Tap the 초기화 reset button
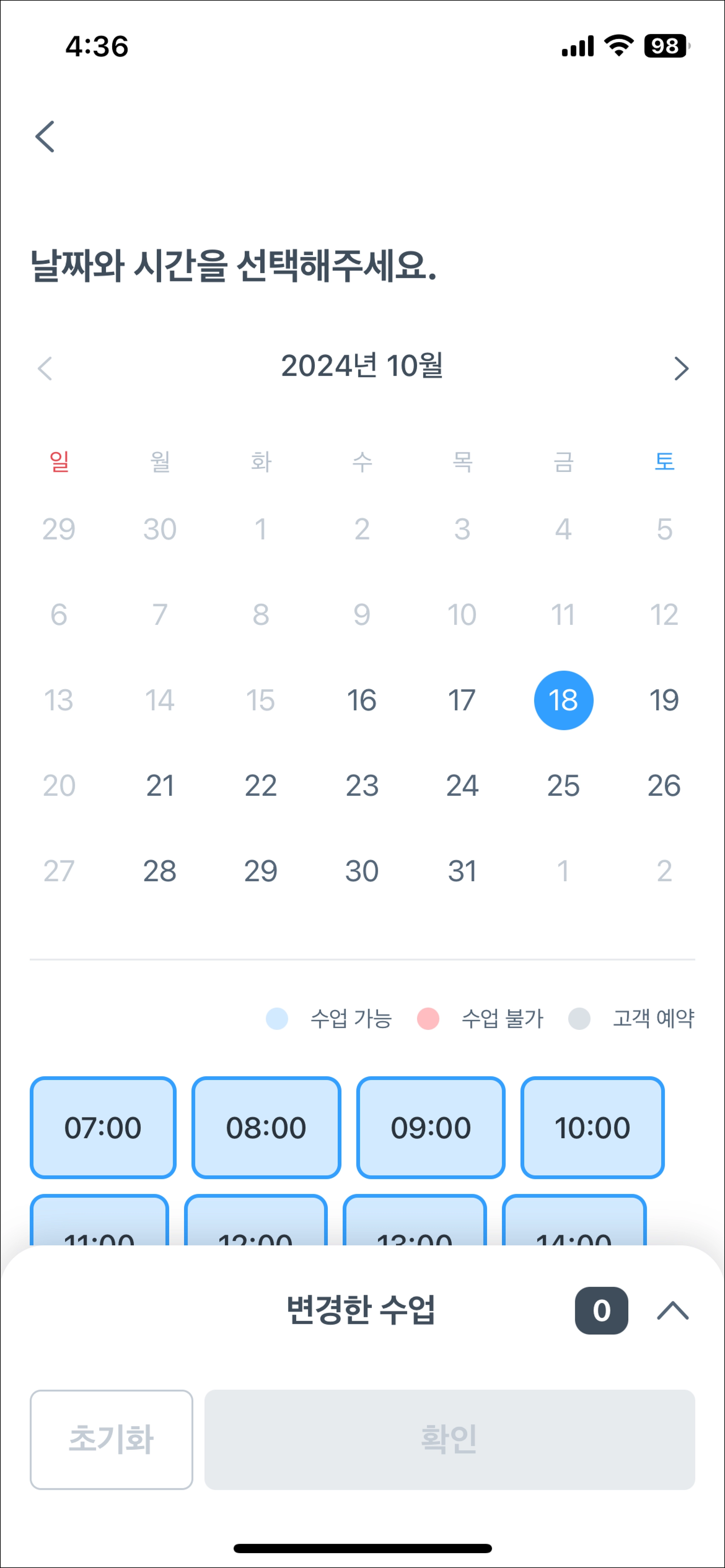Image resolution: width=725 pixels, height=1568 pixels. tap(112, 1440)
